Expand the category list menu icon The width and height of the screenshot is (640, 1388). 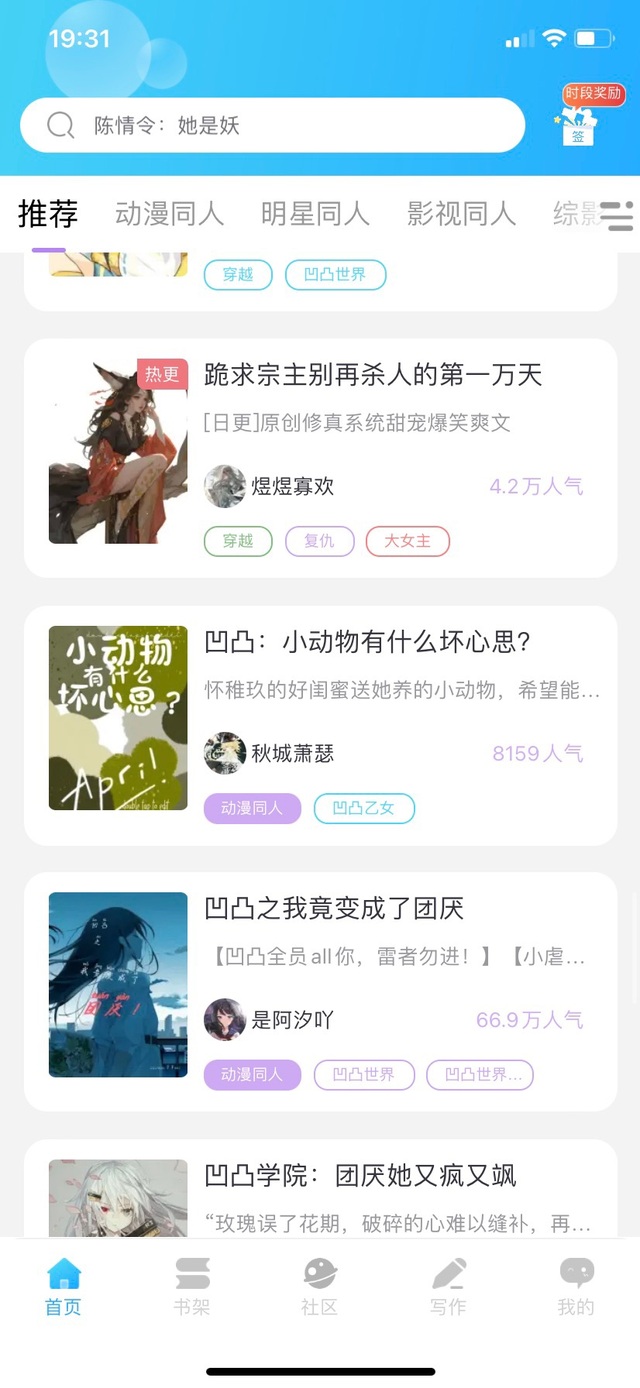(x=617, y=216)
